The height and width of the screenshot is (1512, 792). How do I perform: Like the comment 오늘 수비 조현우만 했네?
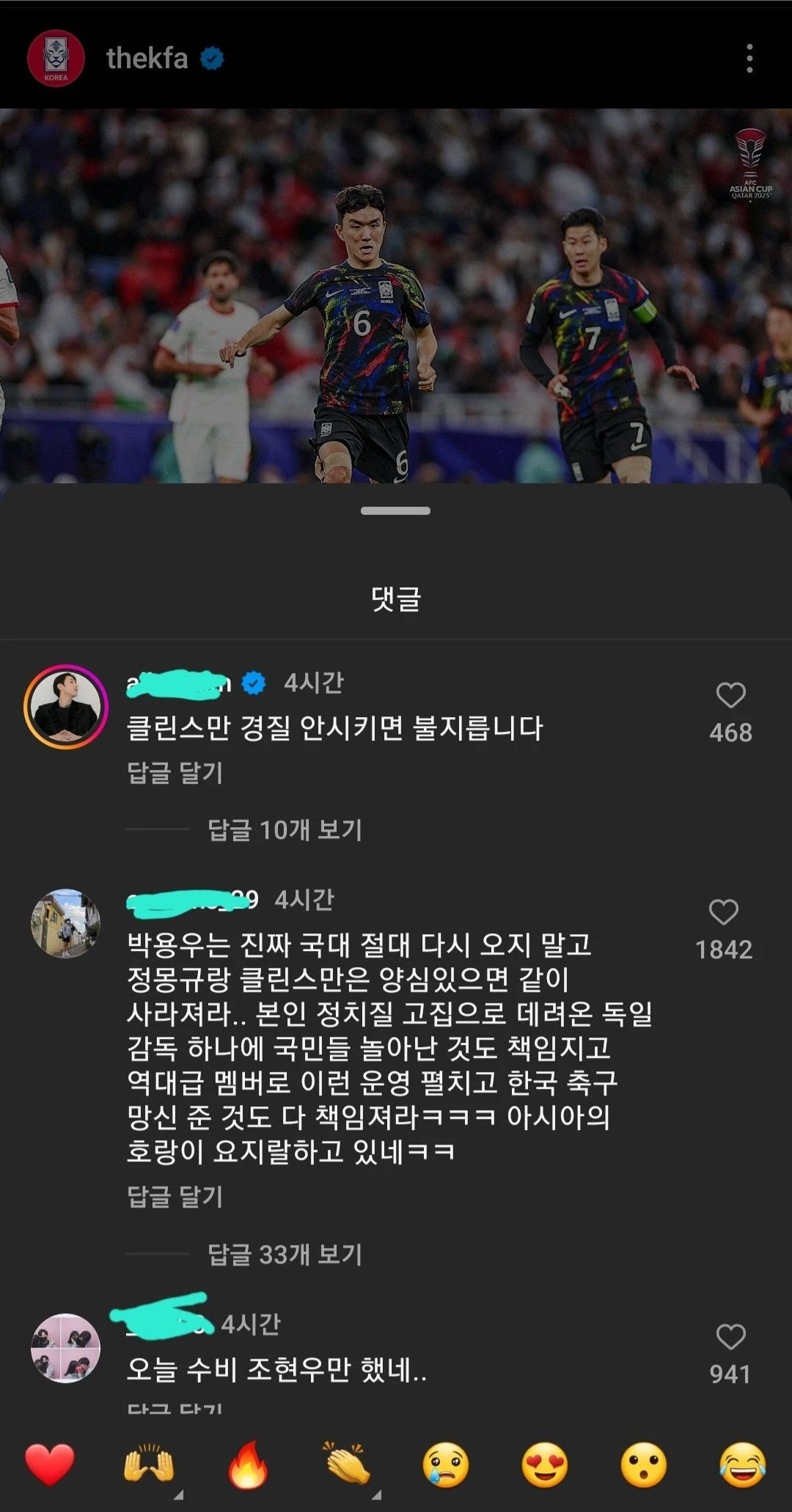(730, 1337)
